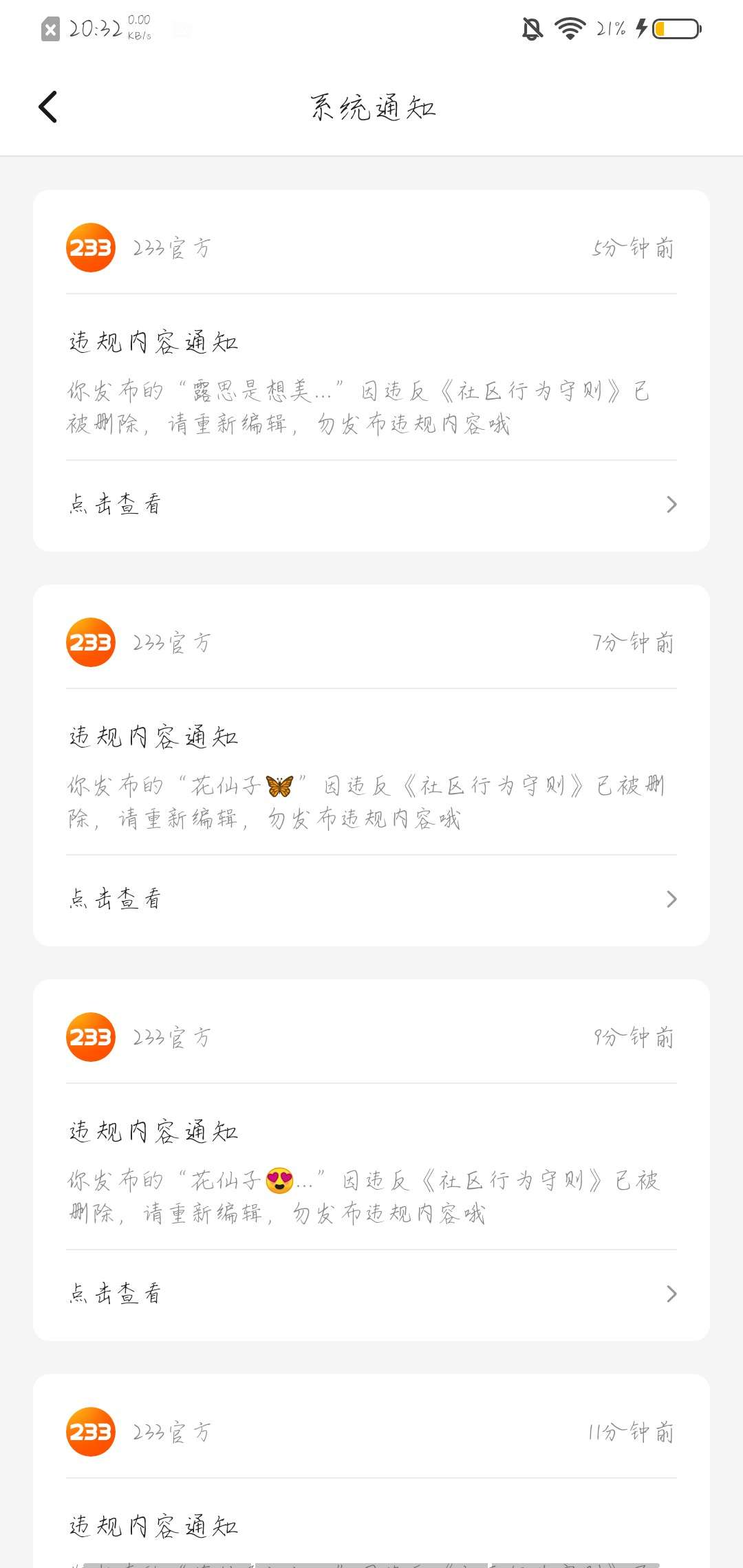Open 点击查看 for the 9分钟前 notice
Image resolution: width=743 pixels, height=1568 pixels.
point(371,1294)
